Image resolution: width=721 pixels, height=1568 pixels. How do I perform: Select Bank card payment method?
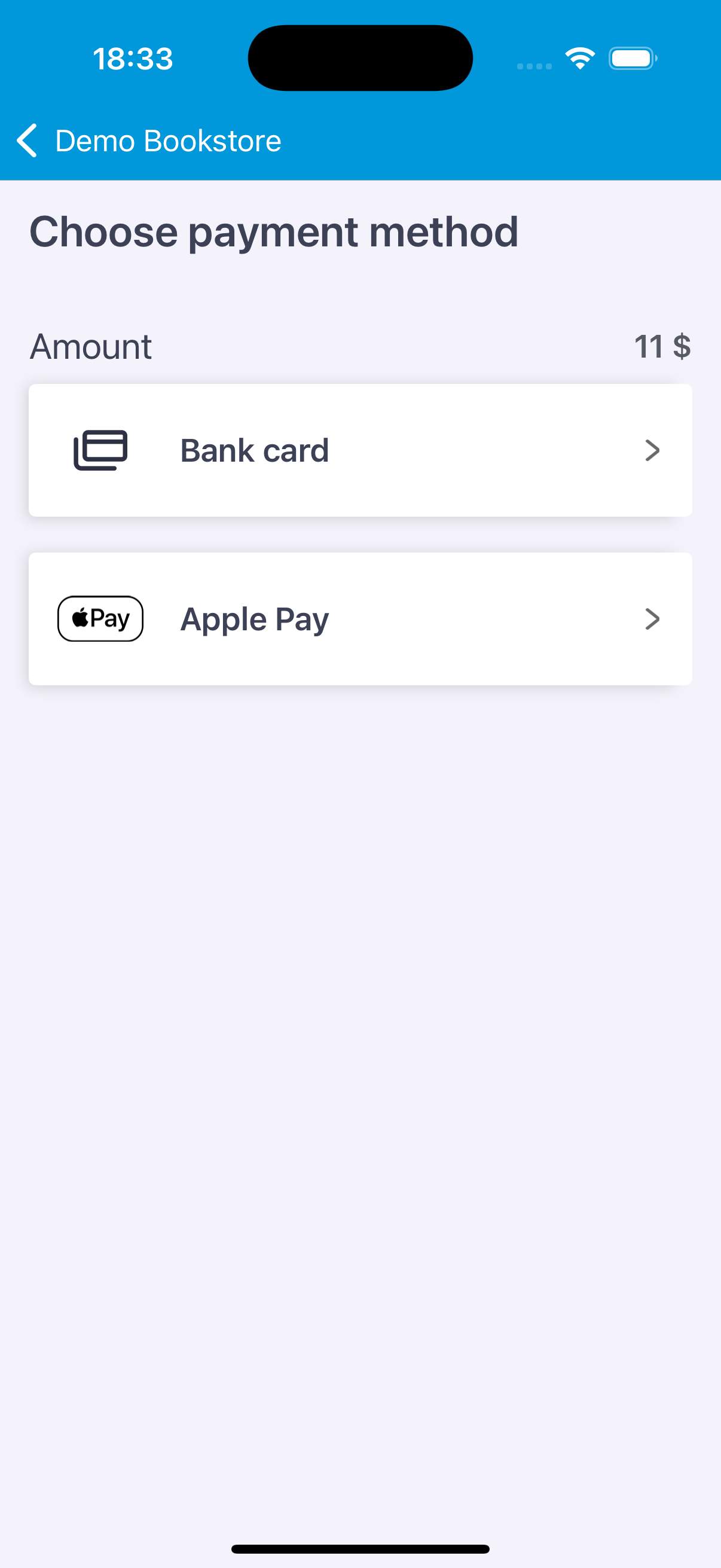pos(360,450)
